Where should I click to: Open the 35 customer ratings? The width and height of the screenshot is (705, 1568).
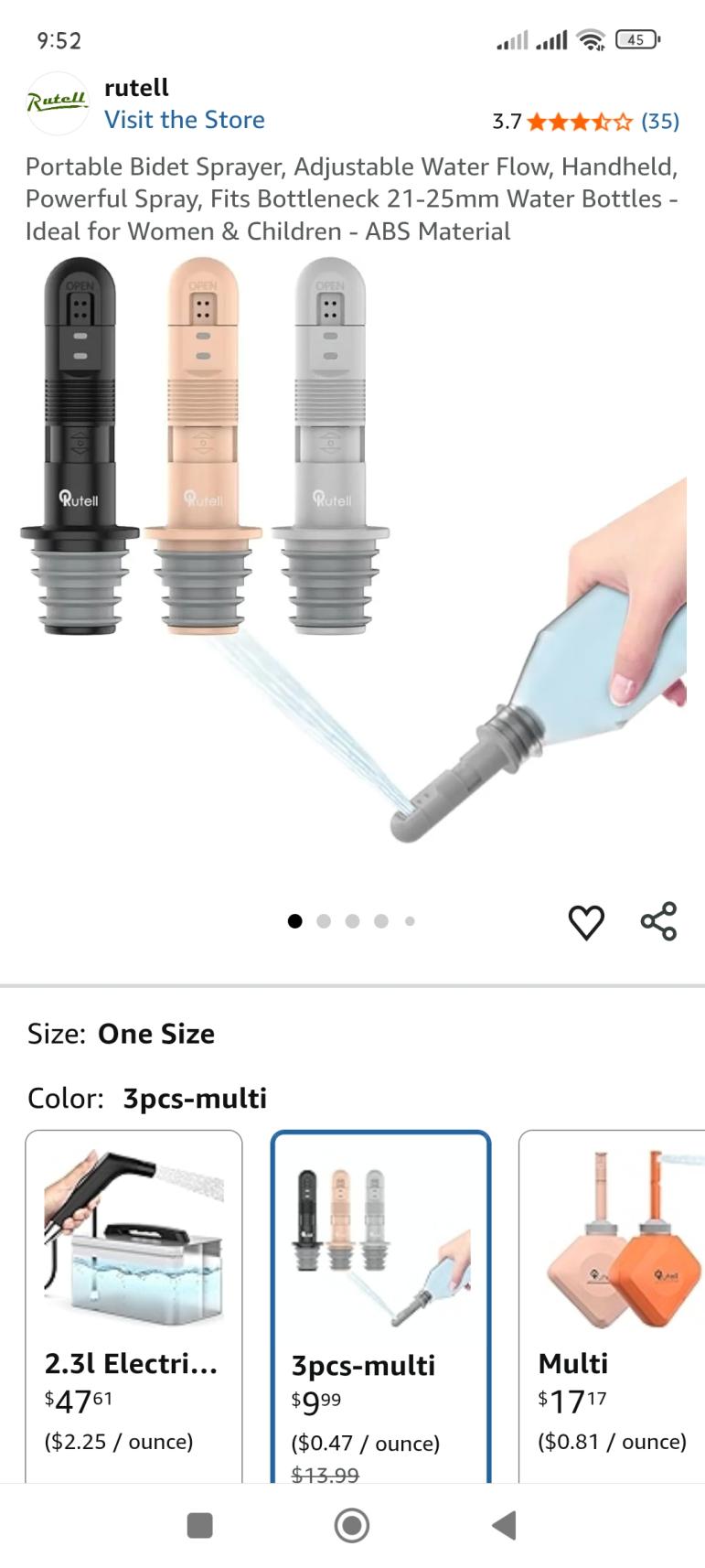(659, 121)
